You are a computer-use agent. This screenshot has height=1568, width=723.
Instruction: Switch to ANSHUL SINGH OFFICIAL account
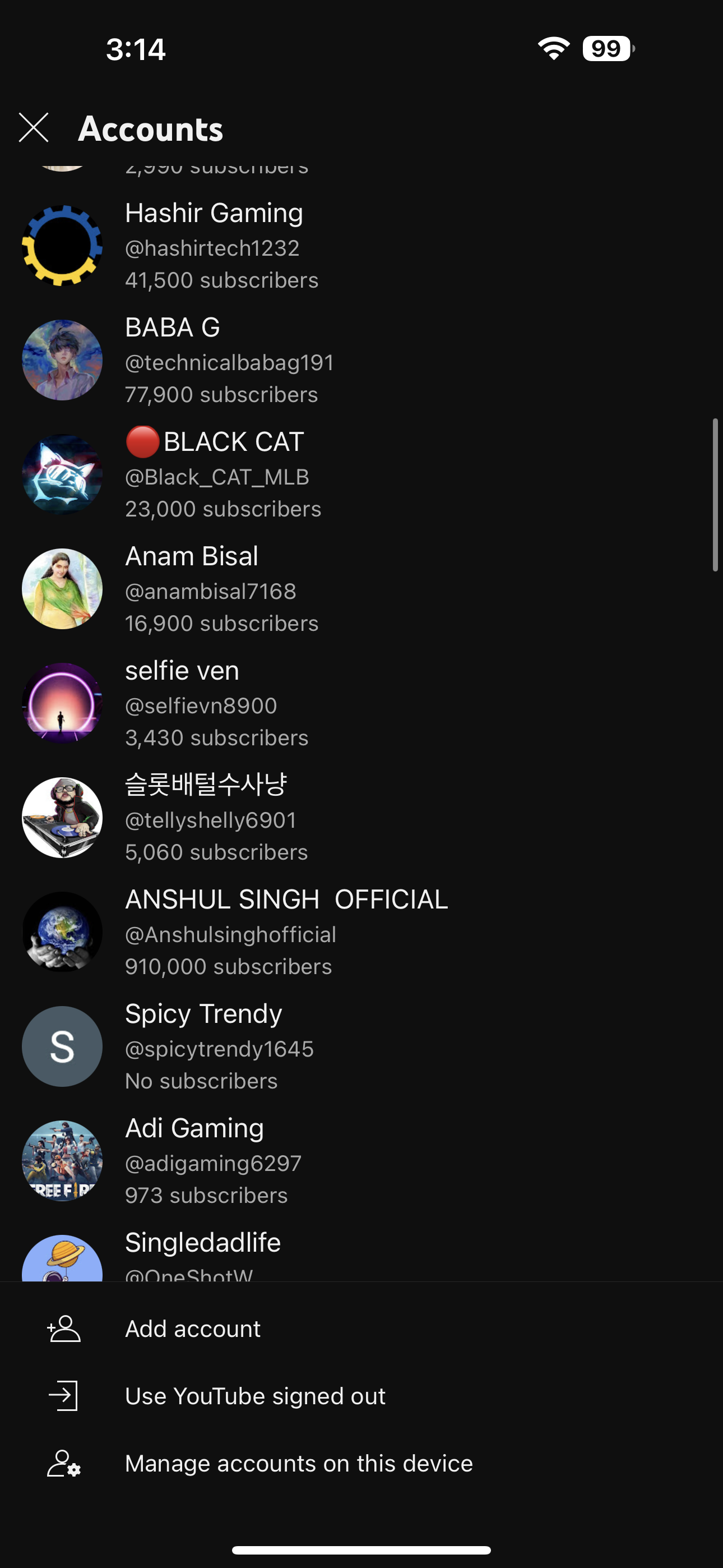click(x=361, y=933)
